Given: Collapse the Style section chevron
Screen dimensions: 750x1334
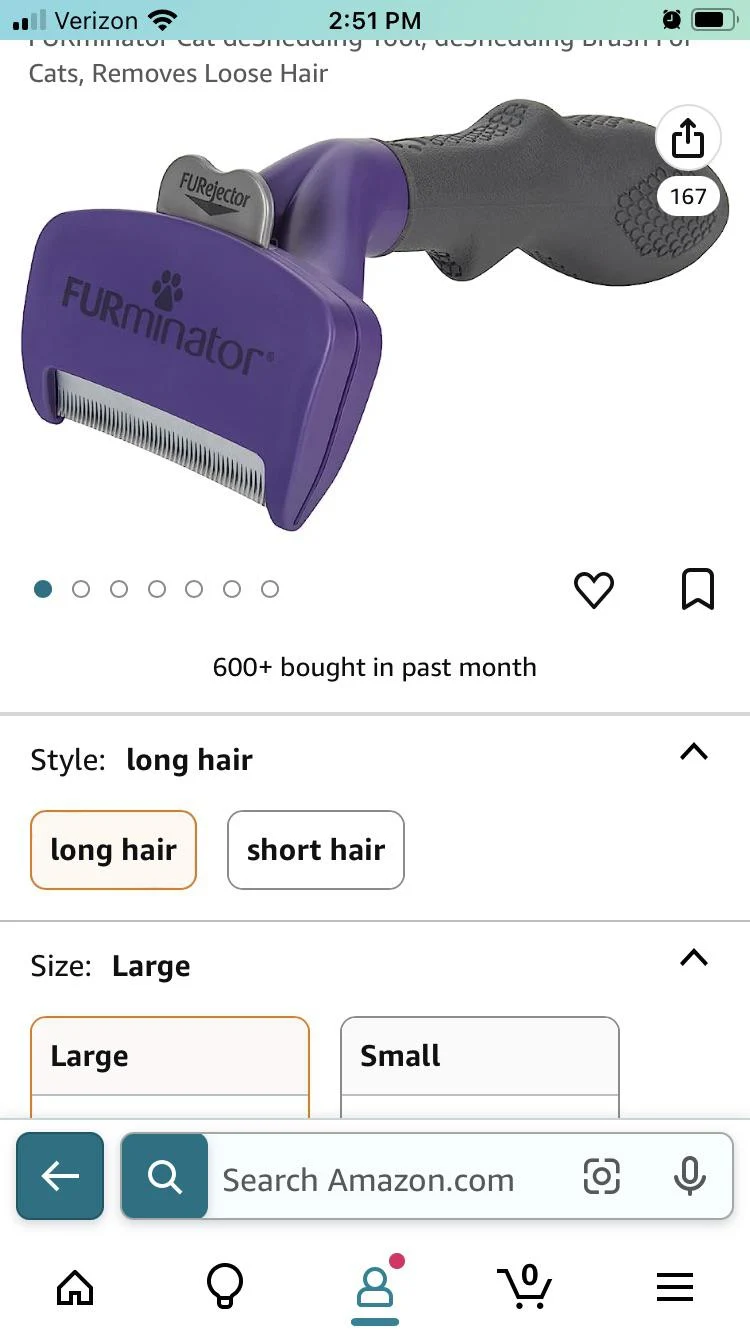Looking at the screenshot, I should pos(693,753).
